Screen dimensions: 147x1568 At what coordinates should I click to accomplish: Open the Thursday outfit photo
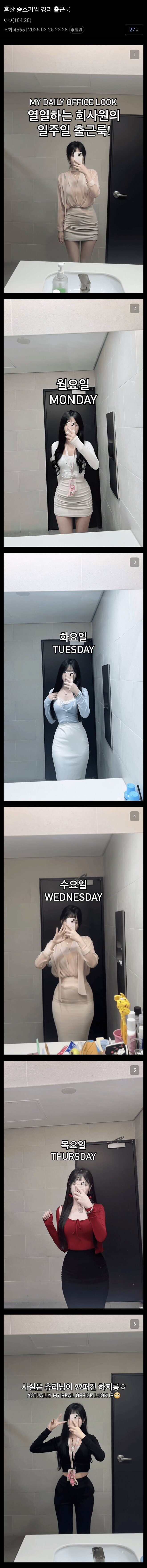(73, 1184)
